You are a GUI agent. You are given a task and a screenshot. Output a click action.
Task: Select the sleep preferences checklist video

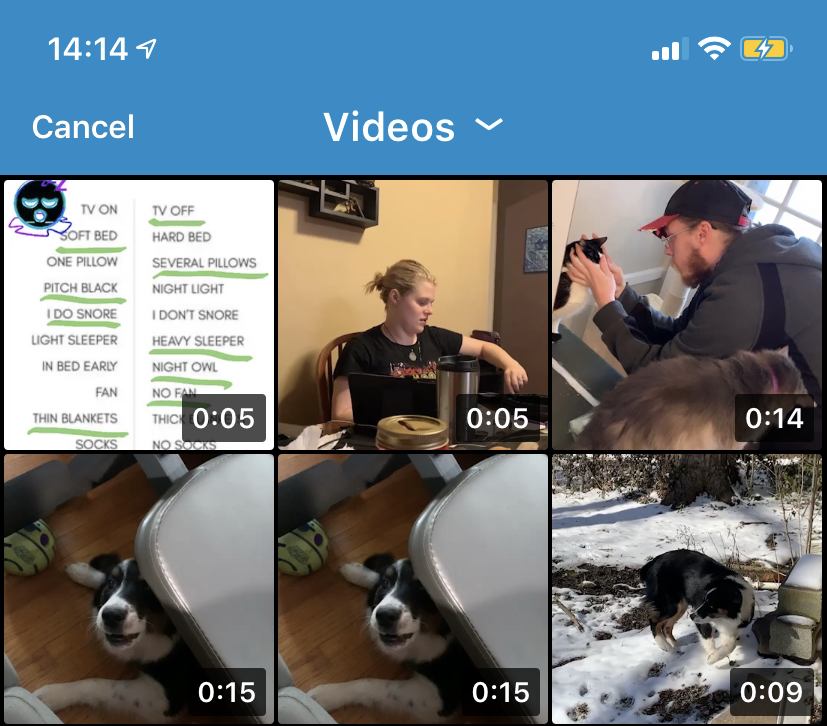coord(138,314)
